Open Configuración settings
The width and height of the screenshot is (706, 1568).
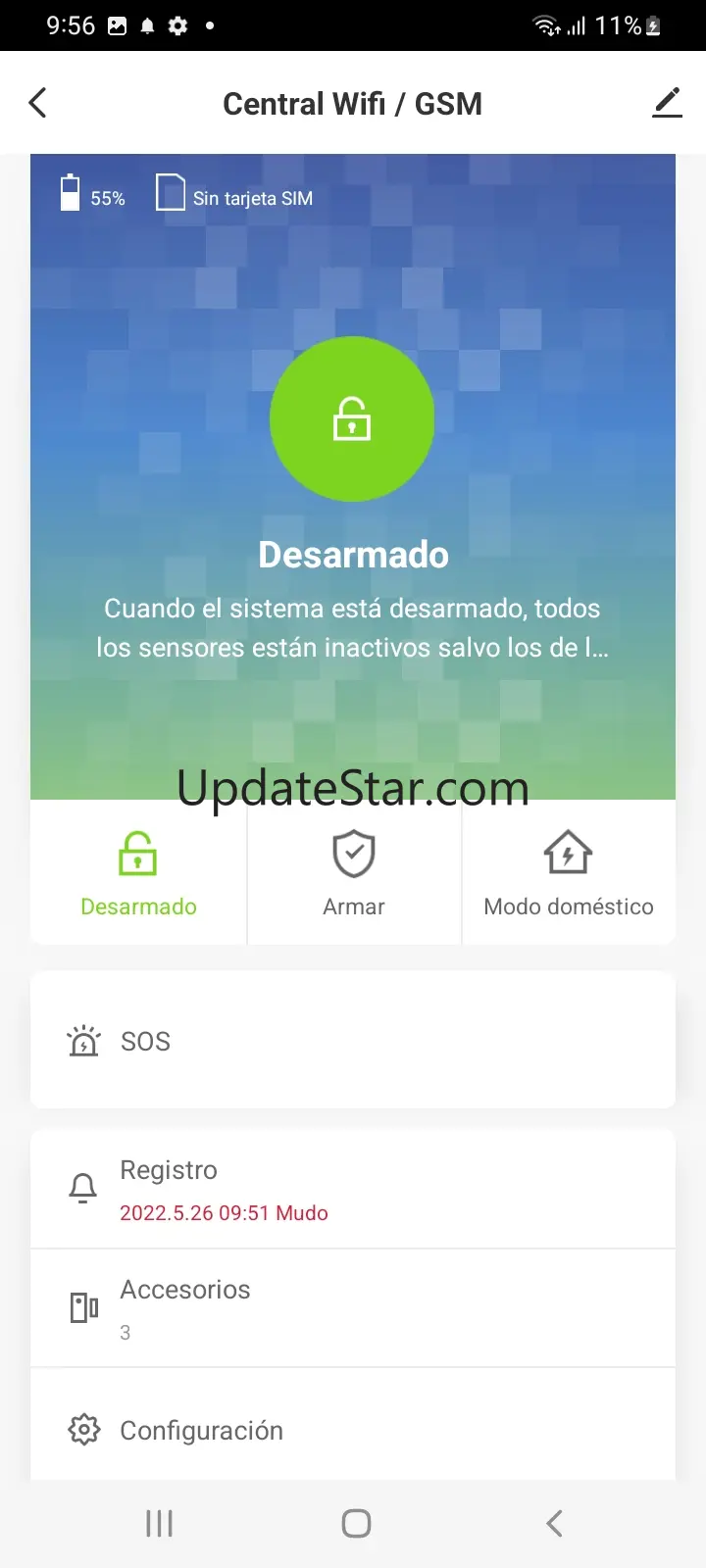click(x=353, y=1430)
